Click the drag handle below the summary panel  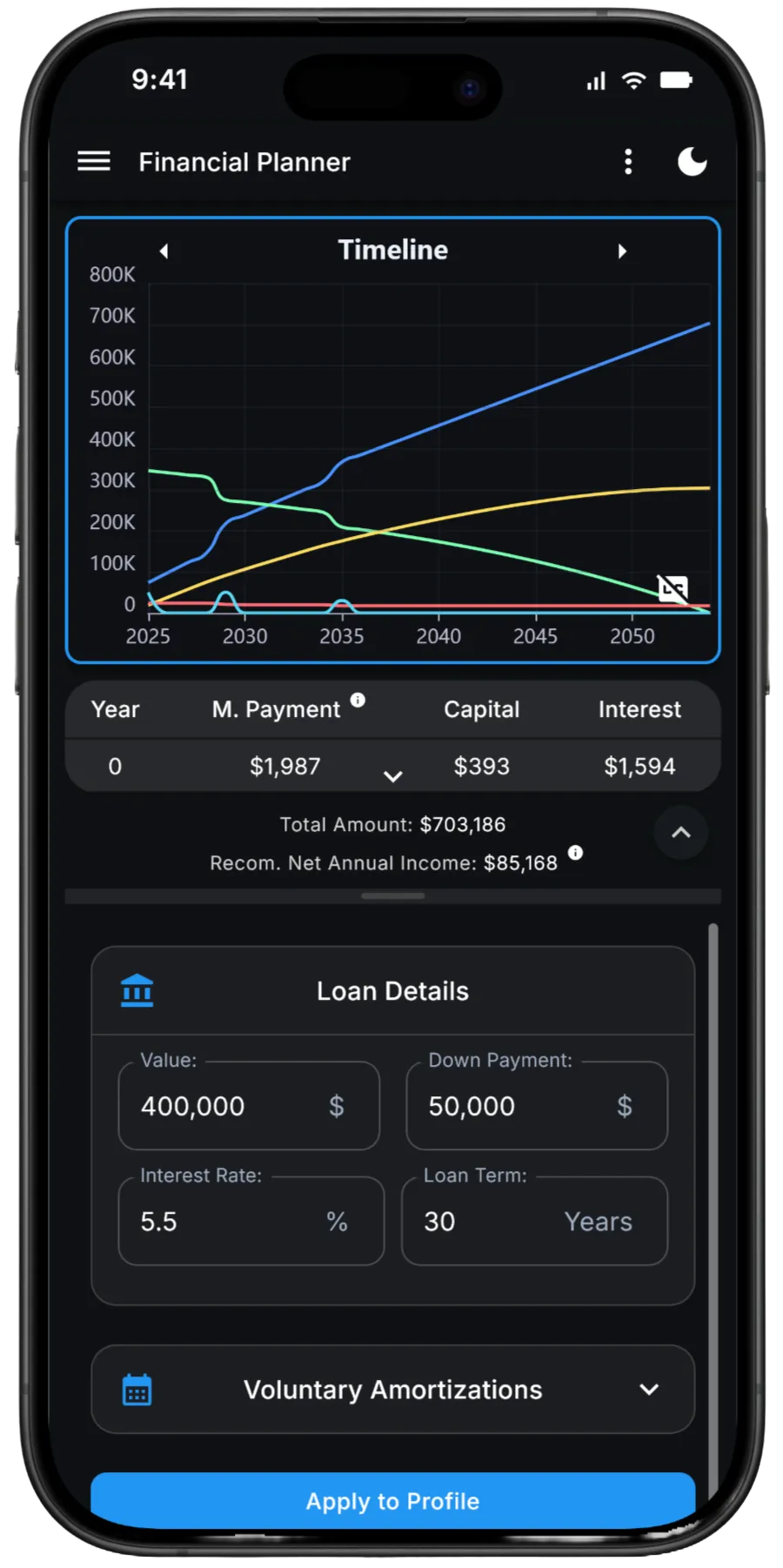392,895
